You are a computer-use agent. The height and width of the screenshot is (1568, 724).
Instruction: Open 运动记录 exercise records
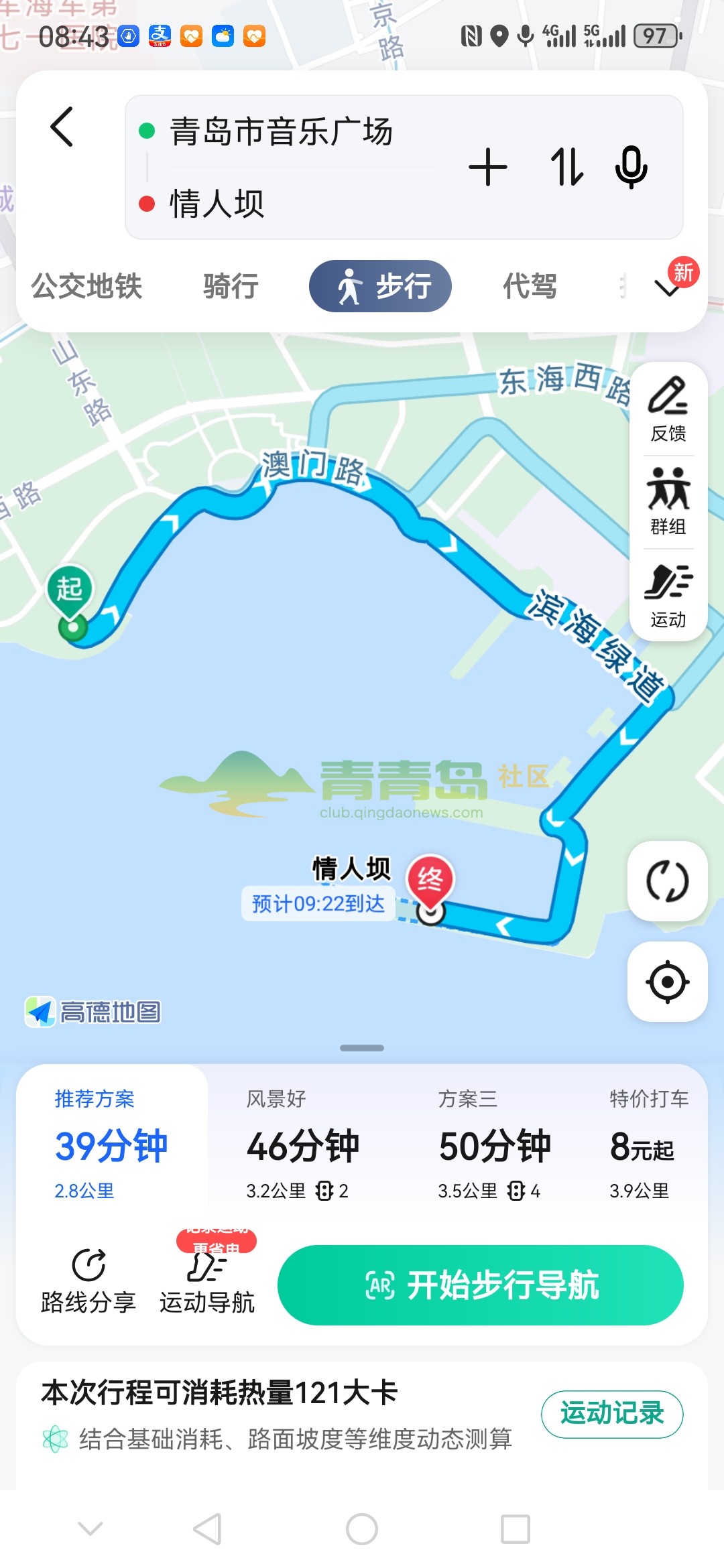[x=611, y=1414]
